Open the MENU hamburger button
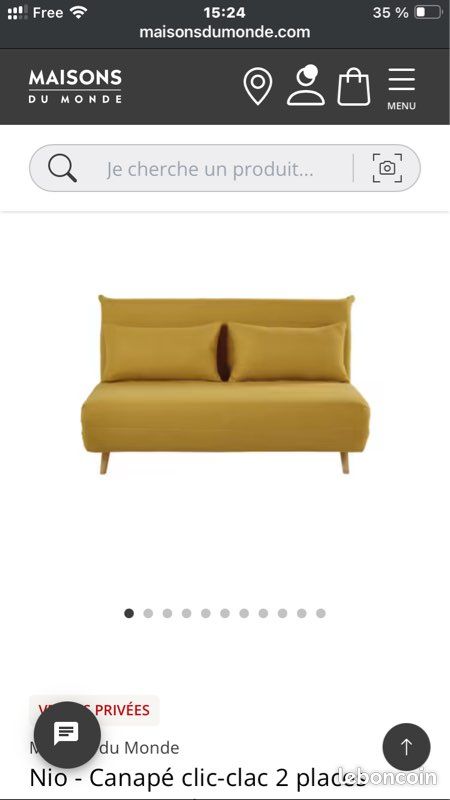 pyautogui.click(x=402, y=89)
